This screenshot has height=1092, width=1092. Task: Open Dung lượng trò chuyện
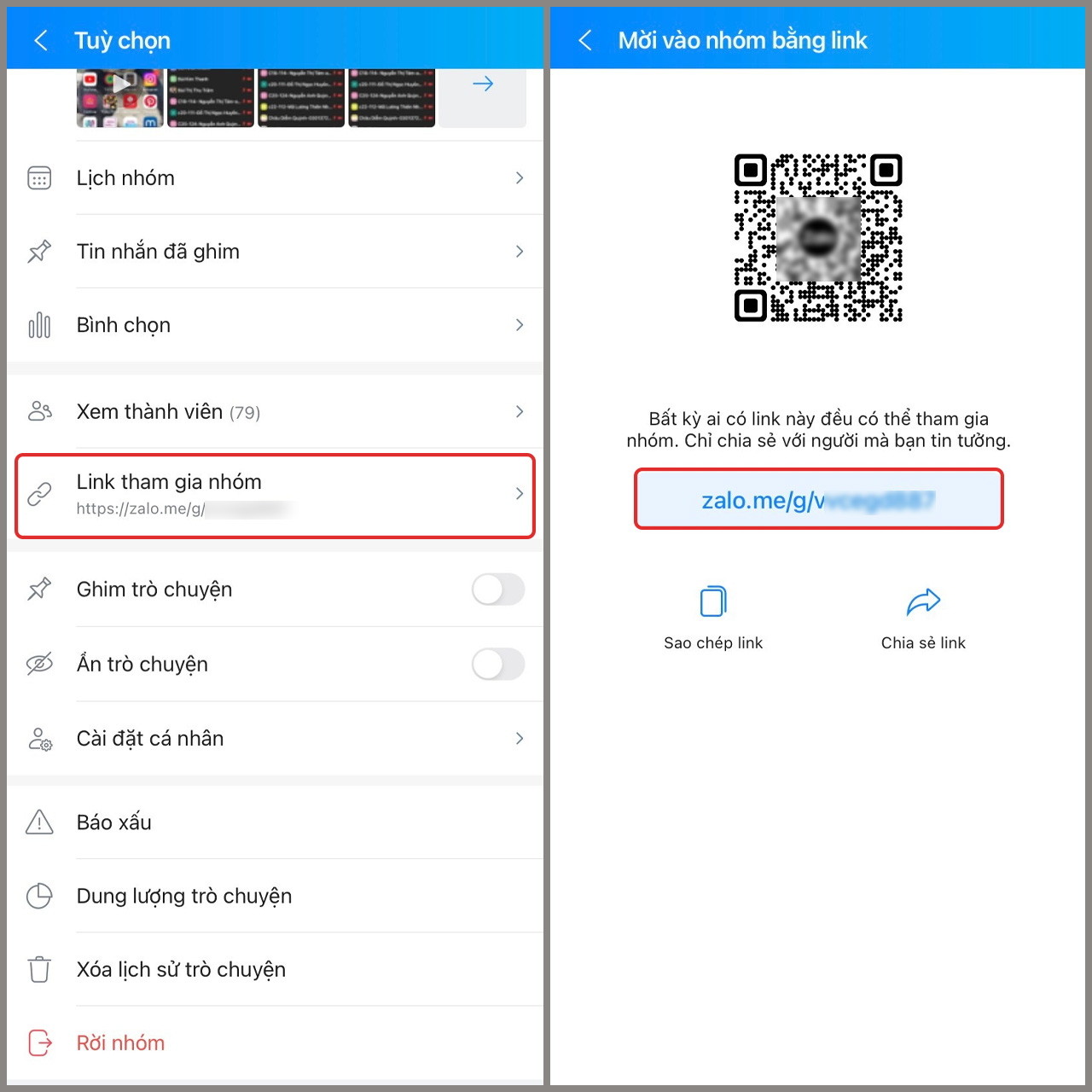pyautogui.click(x=275, y=896)
